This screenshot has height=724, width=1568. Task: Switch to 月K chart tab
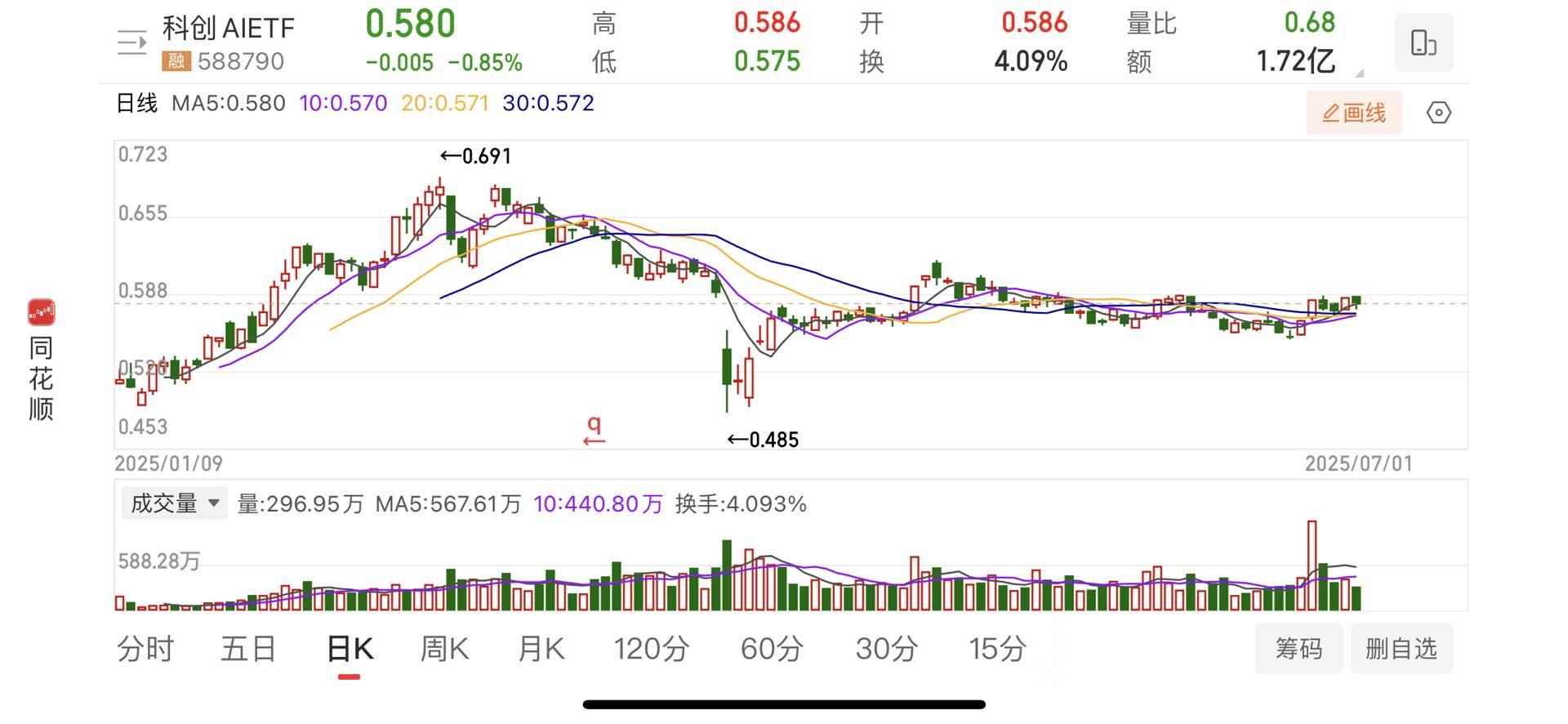541,649
